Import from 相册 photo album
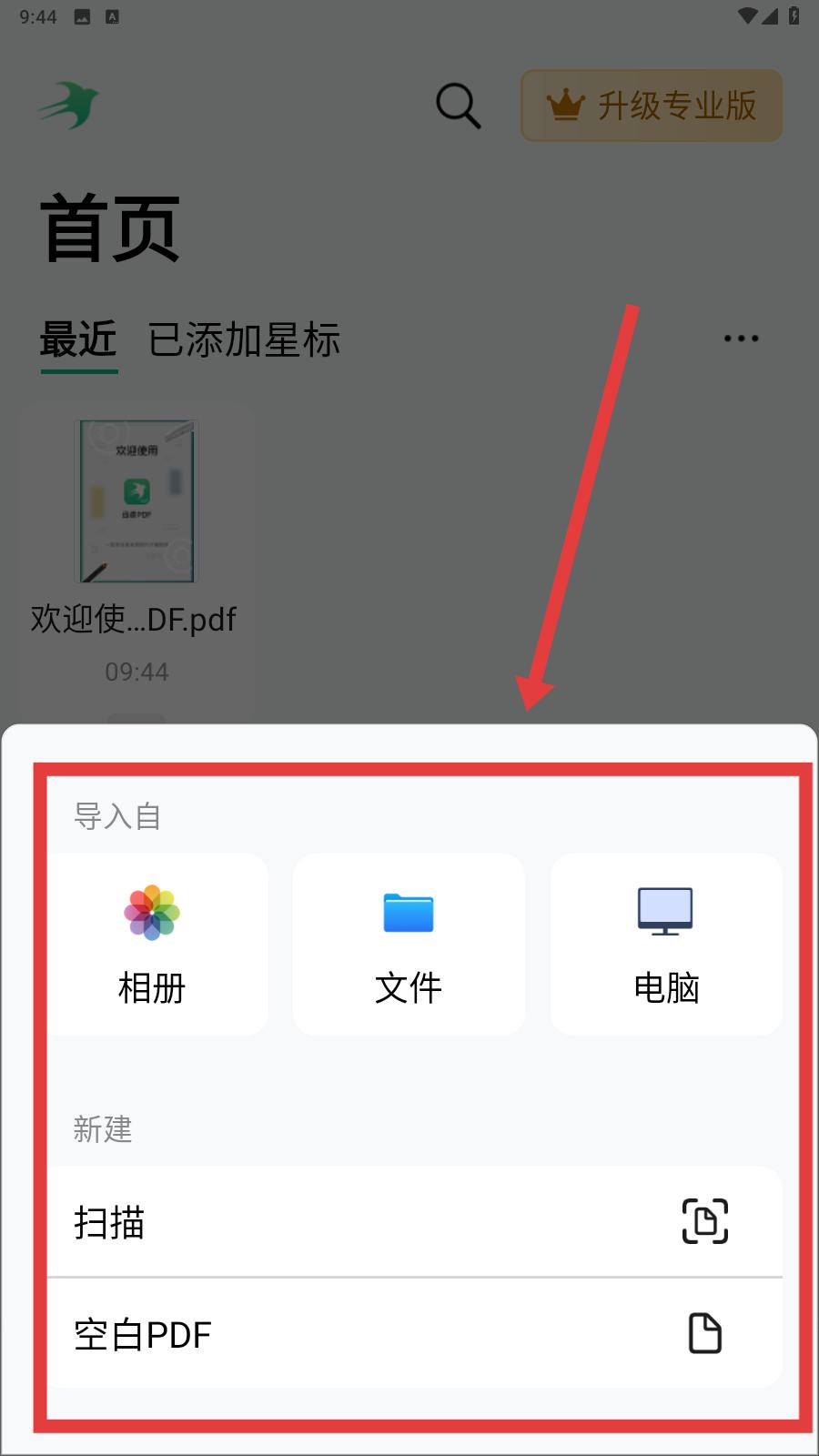 click(153, 945)
